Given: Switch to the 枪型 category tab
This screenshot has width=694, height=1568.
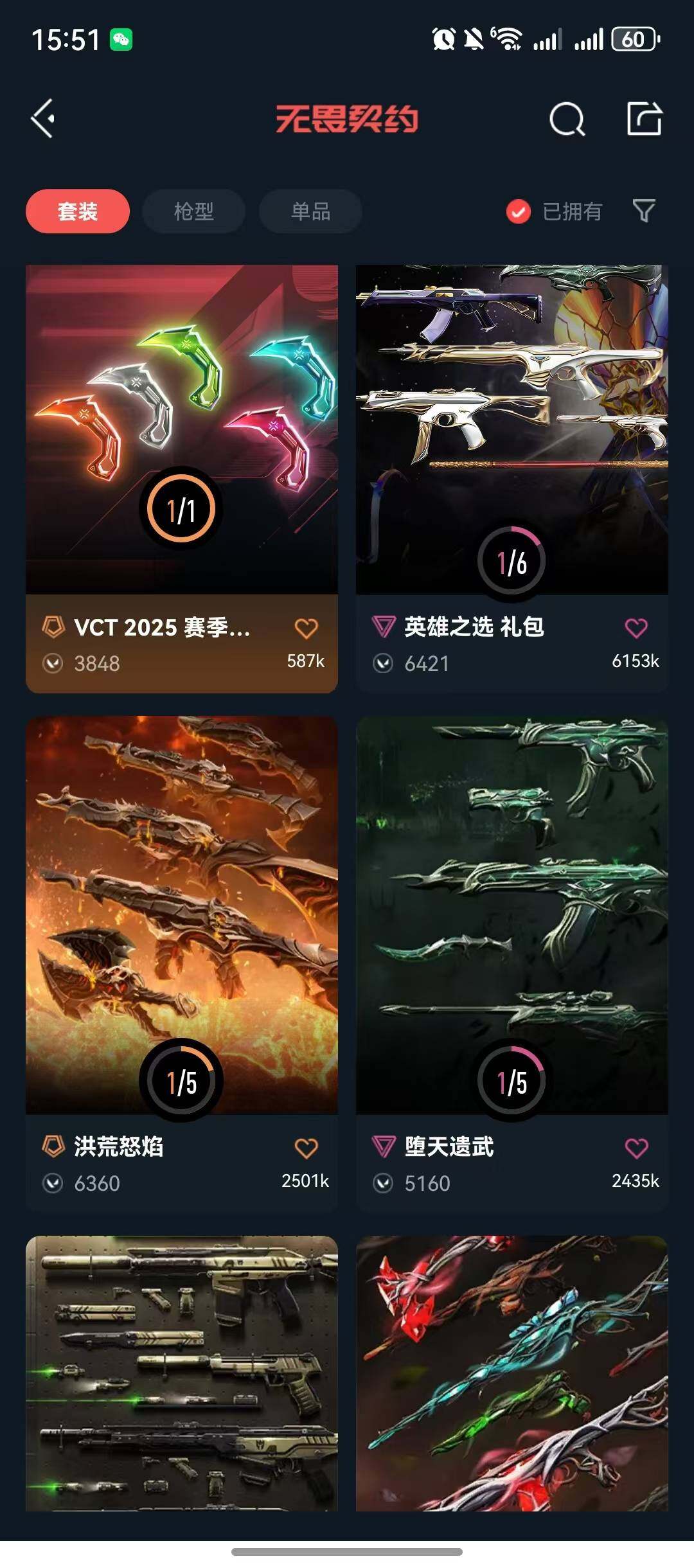Looking at the screenshot, I should pos(193,211).
